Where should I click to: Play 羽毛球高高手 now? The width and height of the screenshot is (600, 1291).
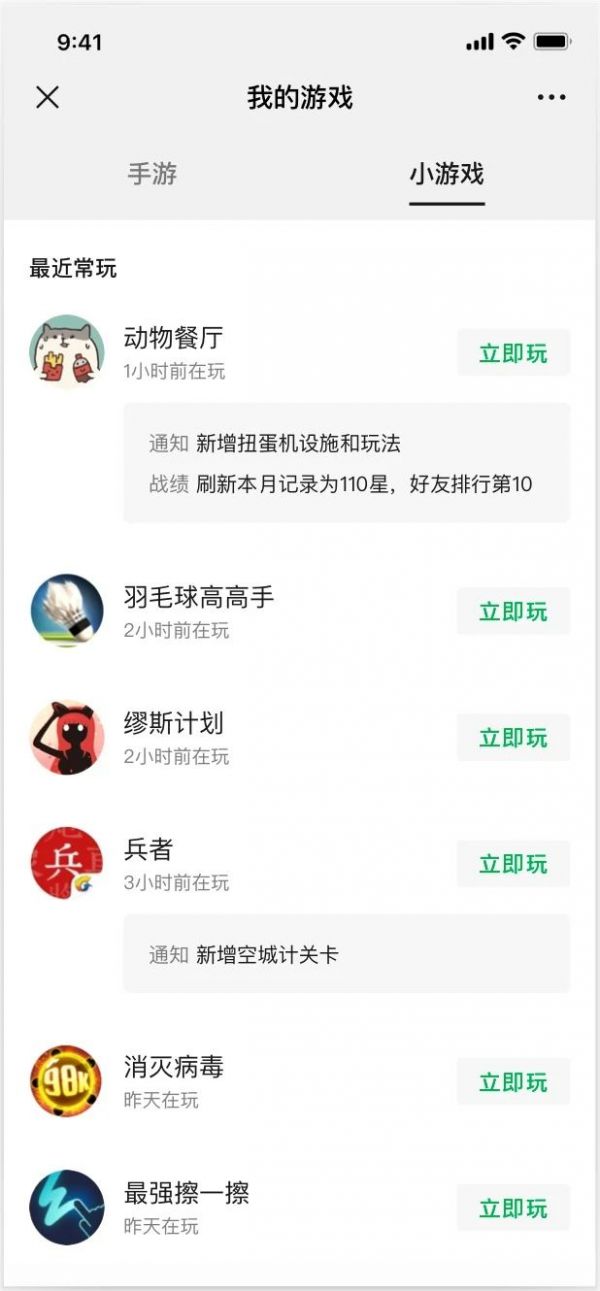coord(513,611)
